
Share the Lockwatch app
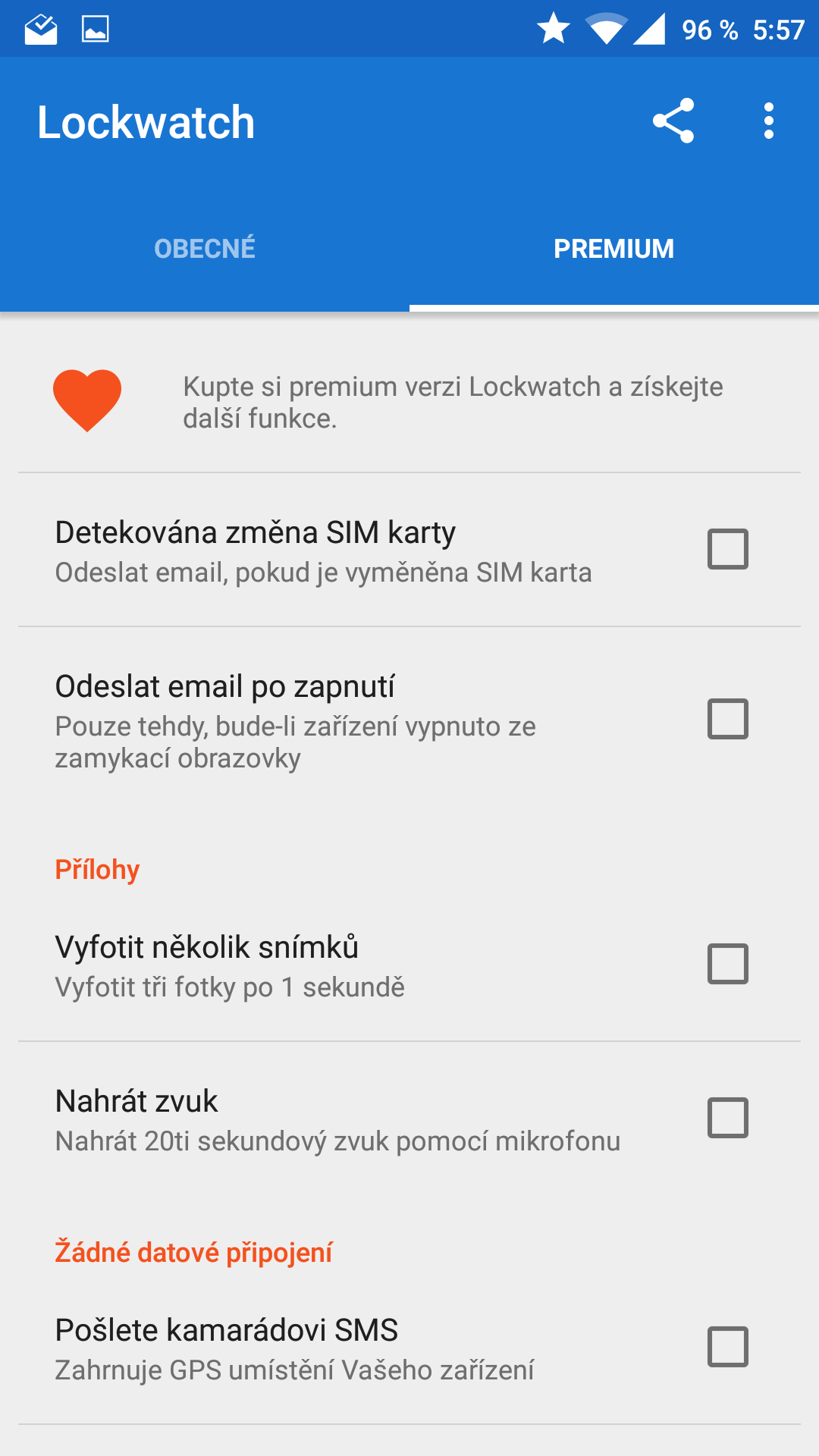[x=673, y=121]
